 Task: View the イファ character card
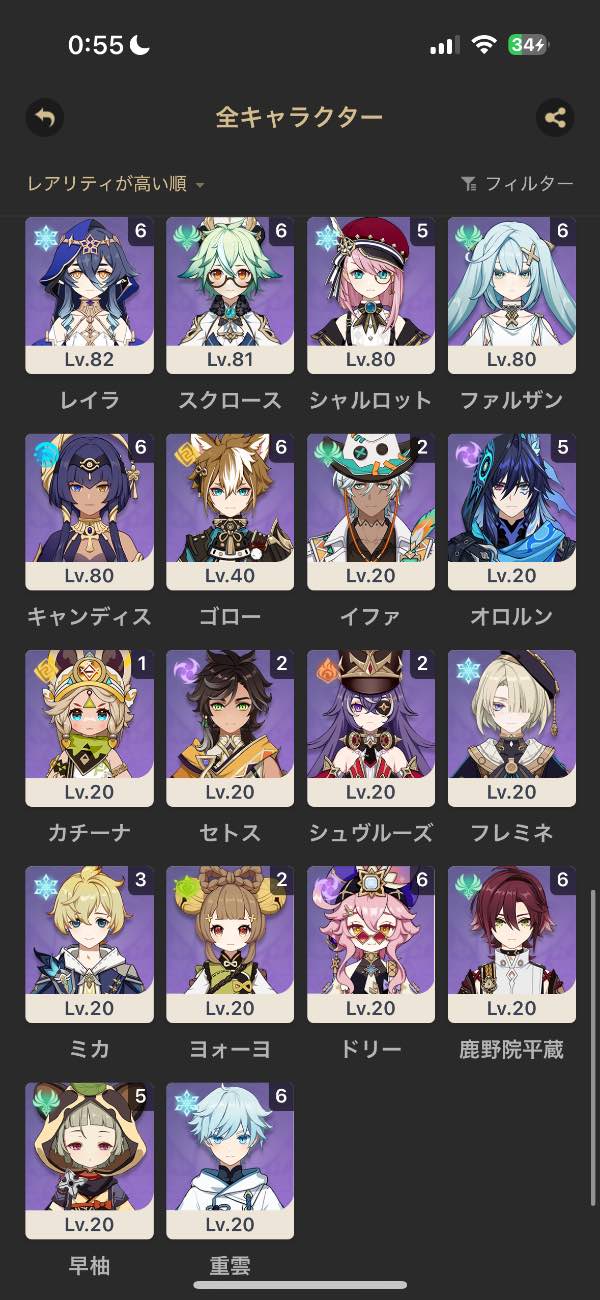click(371, 511)
